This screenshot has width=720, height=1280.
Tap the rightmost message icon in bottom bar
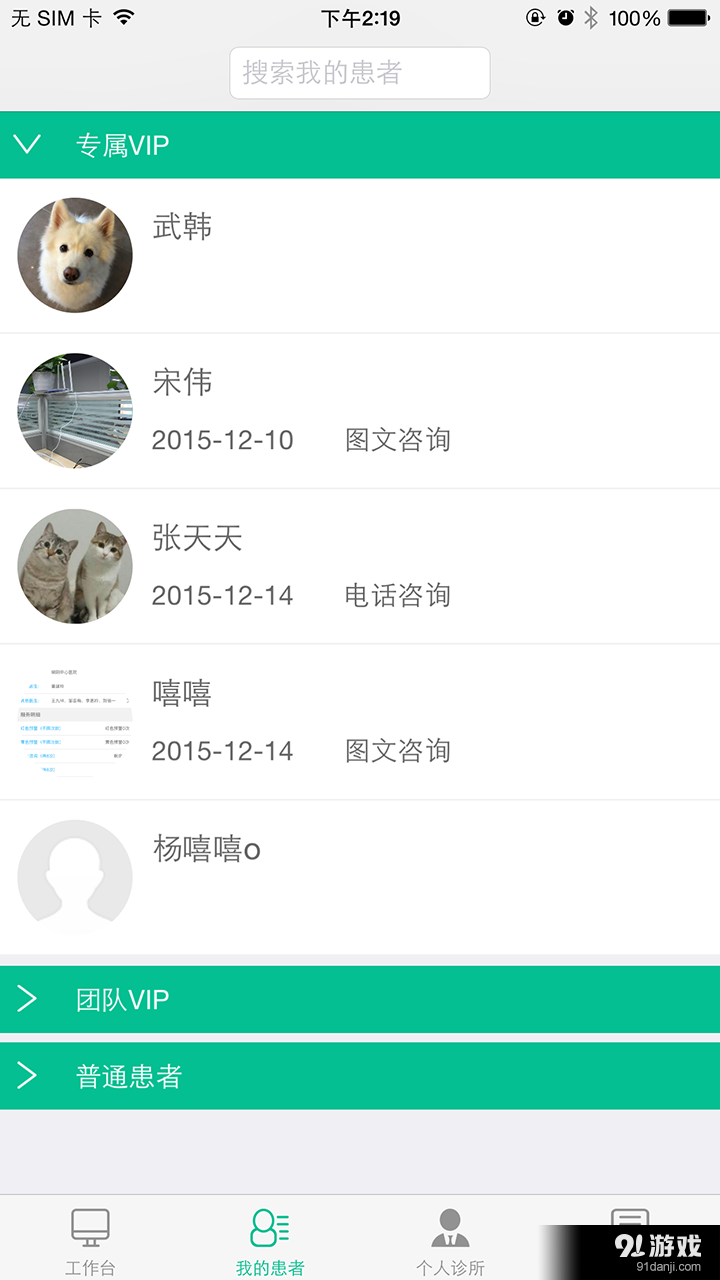tap(630, 1222)
